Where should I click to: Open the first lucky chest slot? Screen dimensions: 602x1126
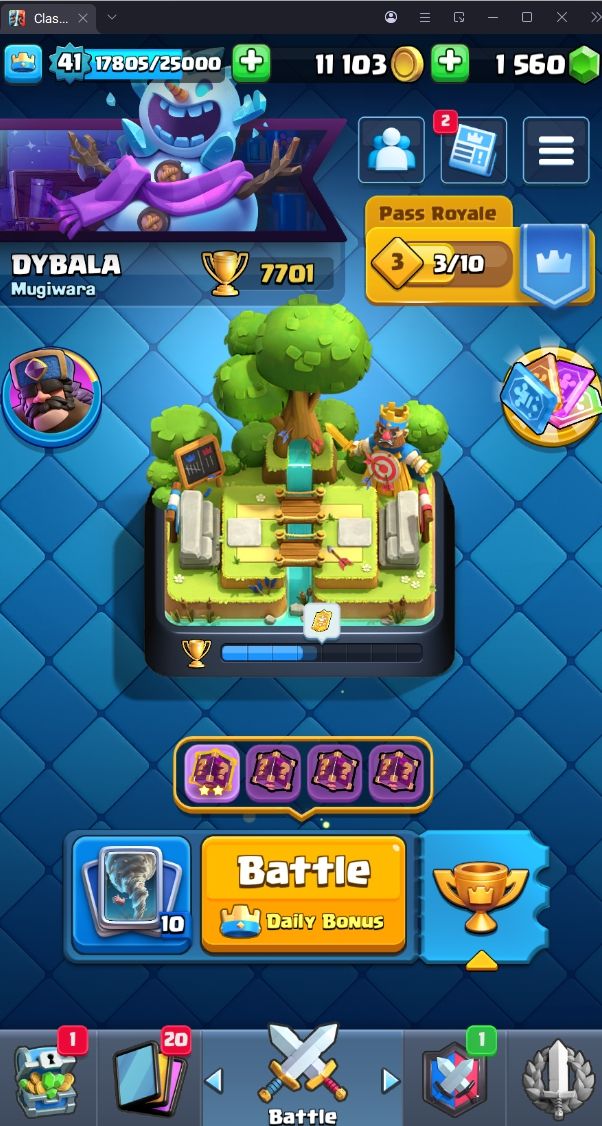point(212,774)
